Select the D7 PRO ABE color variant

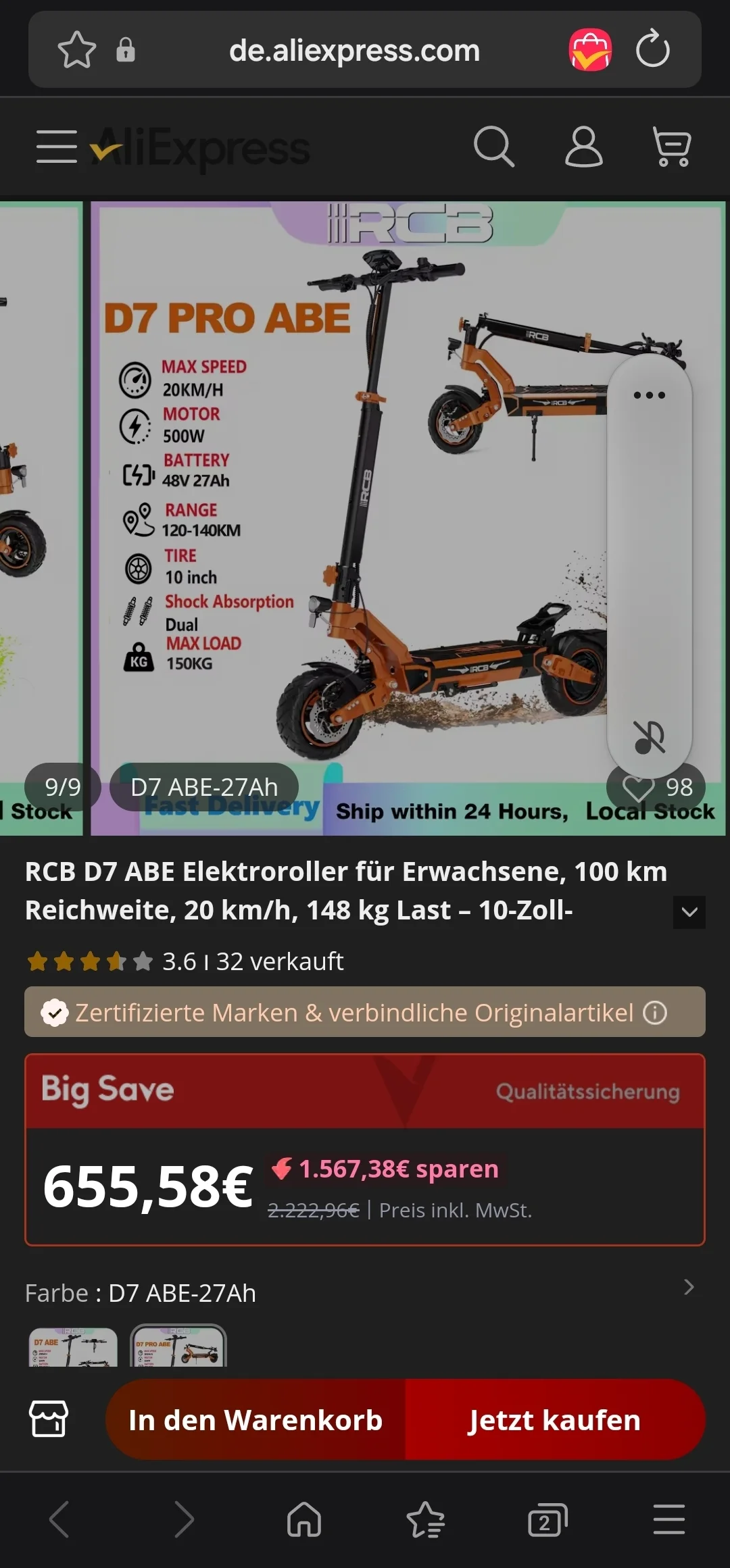click(178, 1347)
